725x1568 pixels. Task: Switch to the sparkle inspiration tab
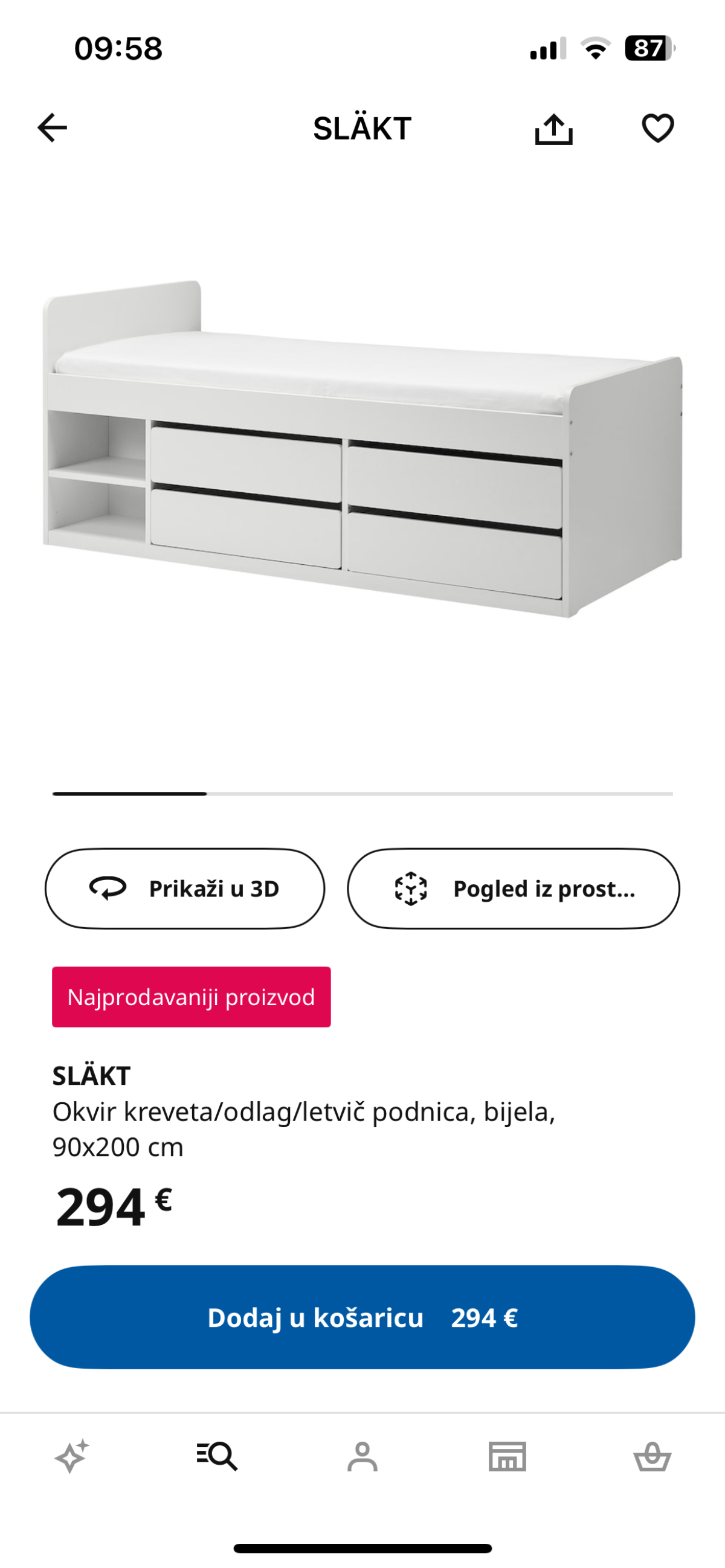[72, 1456]
